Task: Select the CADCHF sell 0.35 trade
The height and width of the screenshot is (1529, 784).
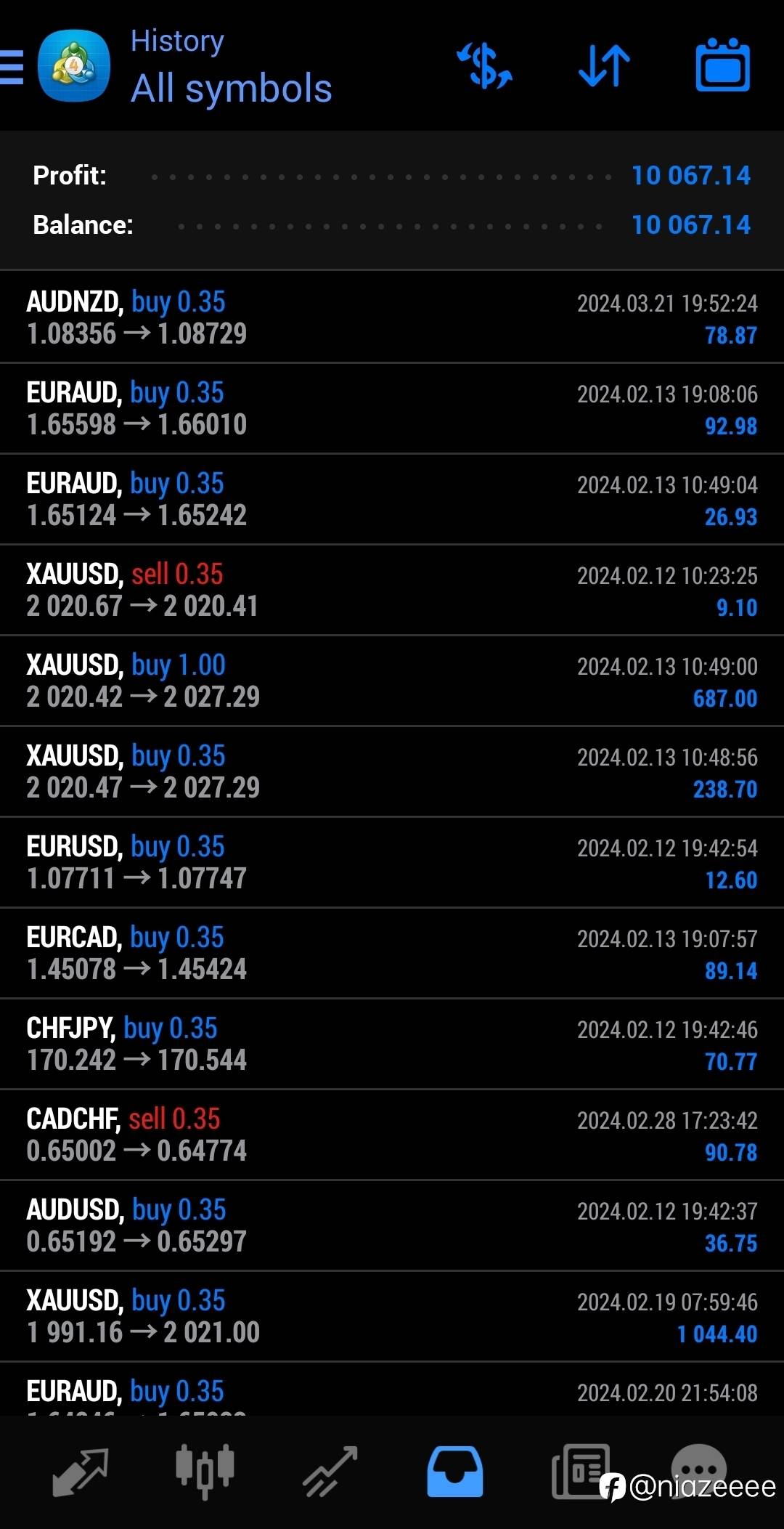Action: pyautogui.click(x=392, y=1135)
